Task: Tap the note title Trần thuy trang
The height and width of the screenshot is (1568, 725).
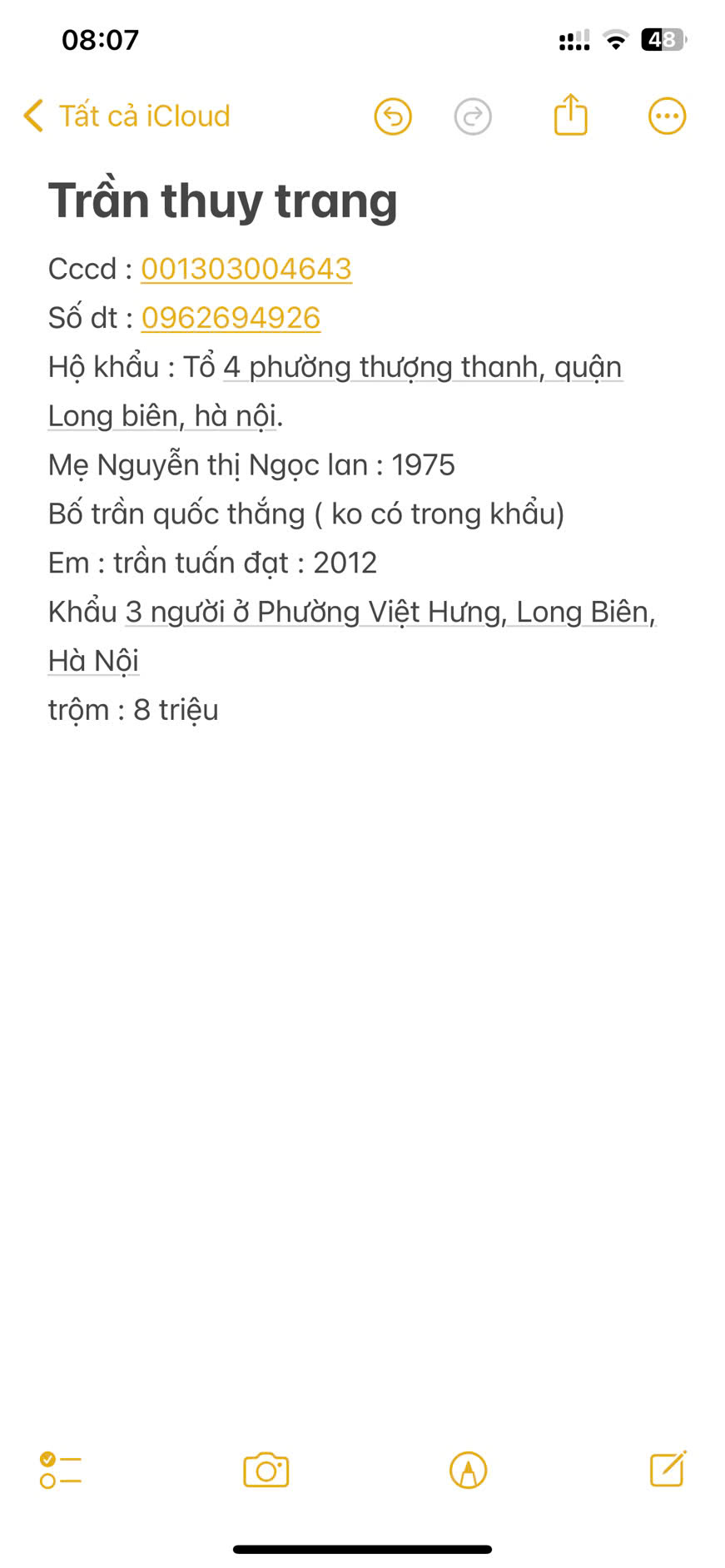Action: [x=223, y=200]
